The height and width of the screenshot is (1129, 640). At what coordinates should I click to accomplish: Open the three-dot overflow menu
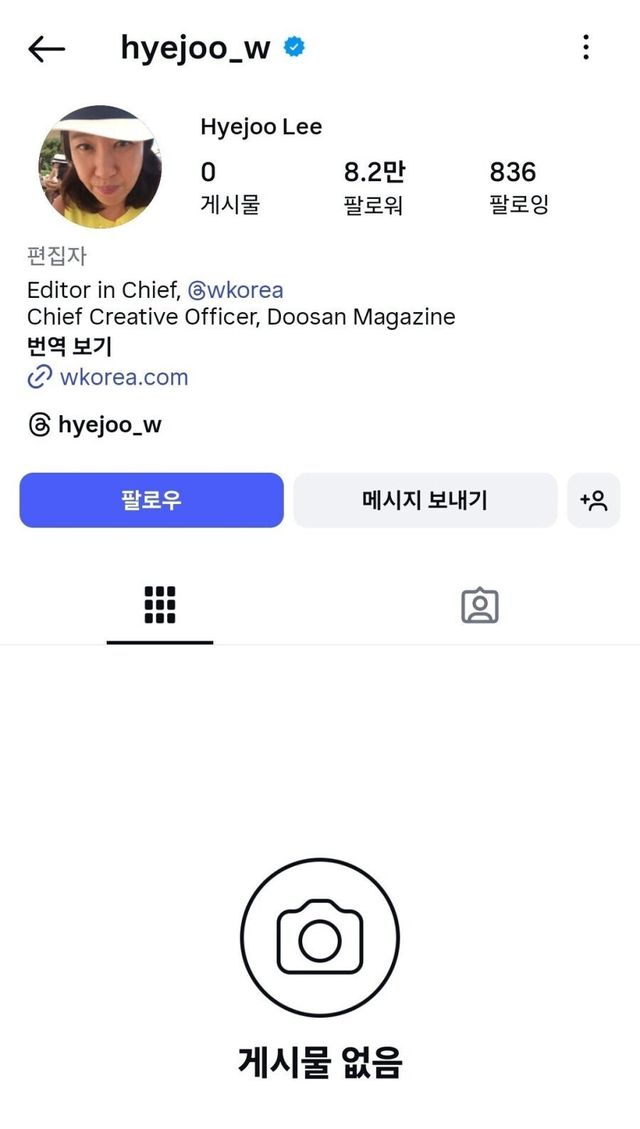(x=586, y=47)
